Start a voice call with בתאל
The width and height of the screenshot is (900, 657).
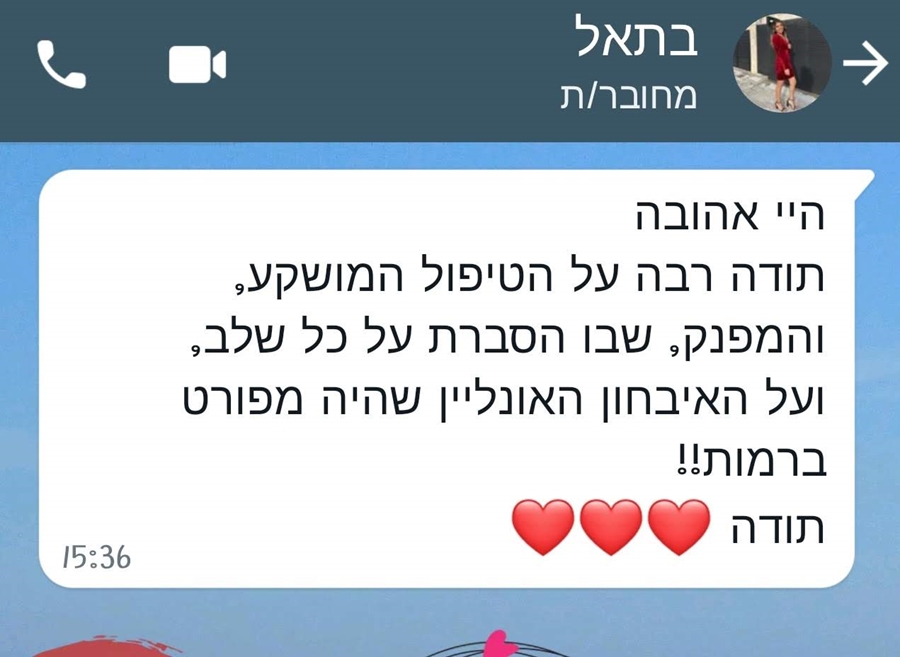coord(61,64)
